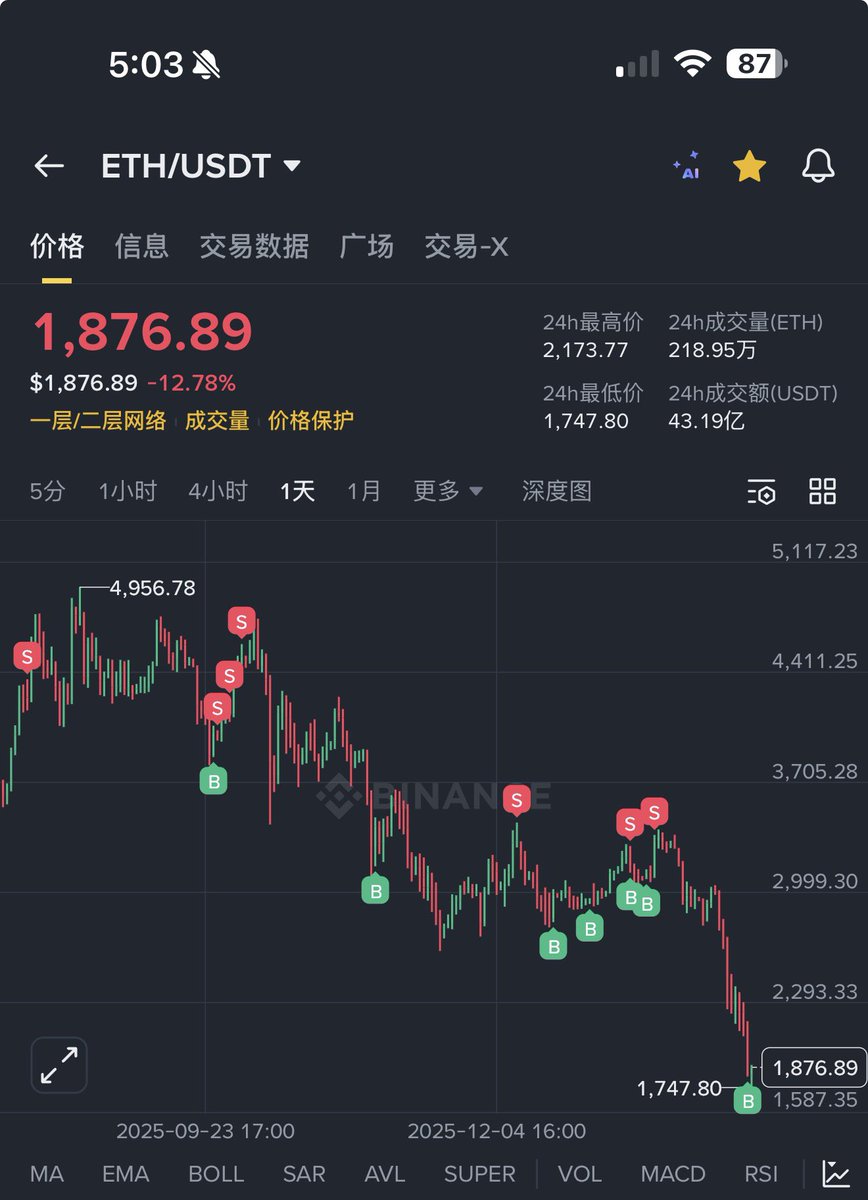Enable the MACD indicator
Image resolution: width=868 pixels, height=1200 pixels.
(x=673, y=1174)
